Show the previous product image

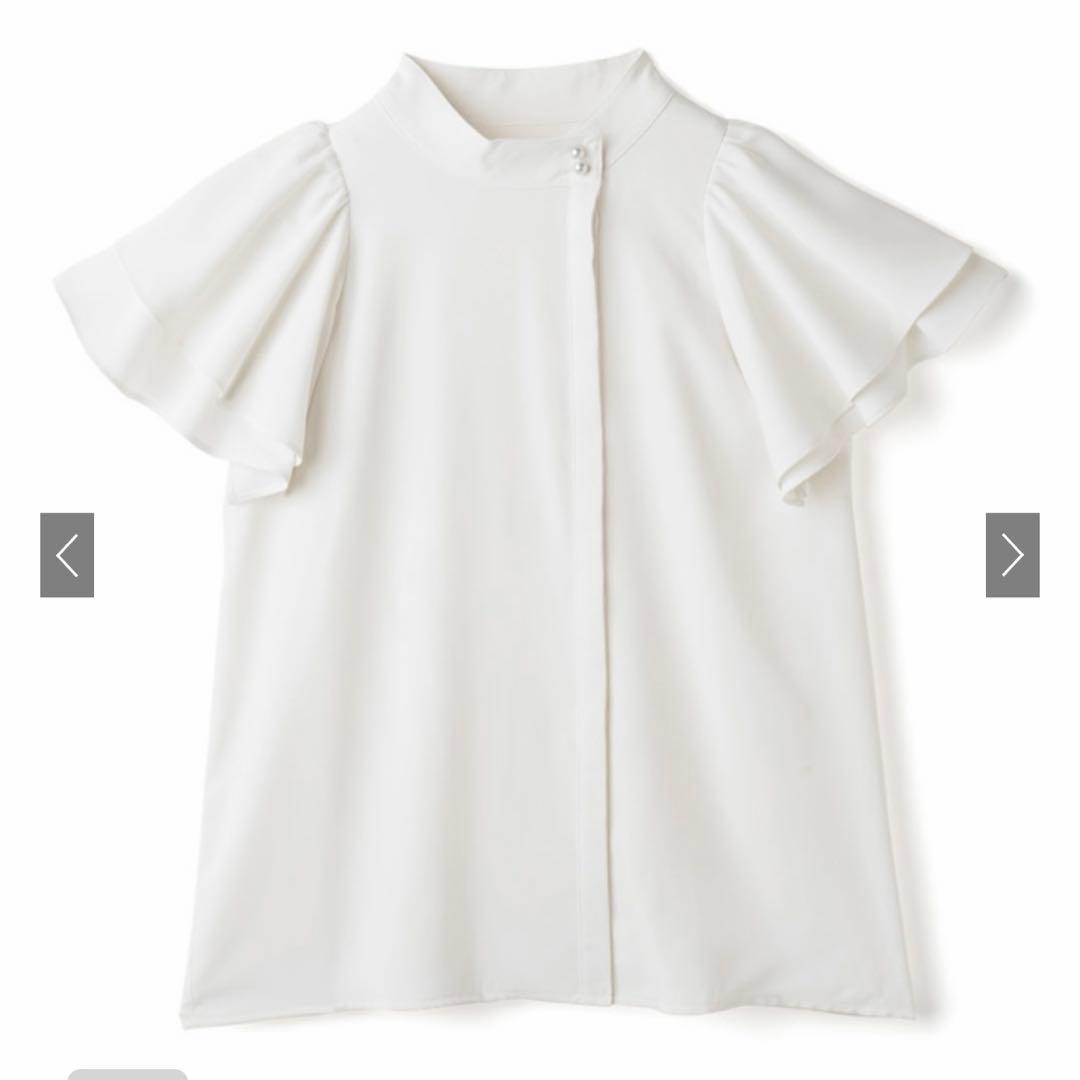(67, 554)
